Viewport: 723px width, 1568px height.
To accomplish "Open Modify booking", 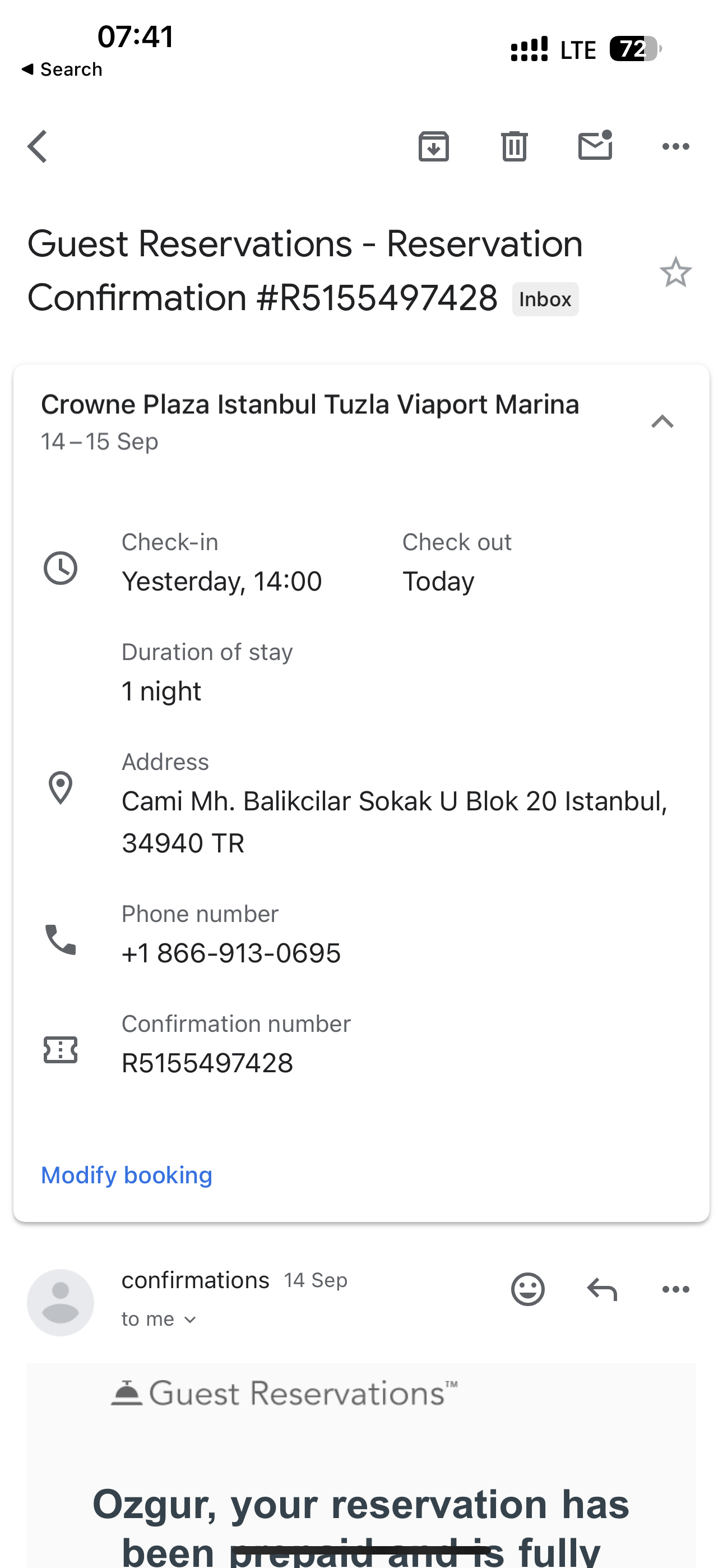I will pyautogui.click(x=127, y=1174).
